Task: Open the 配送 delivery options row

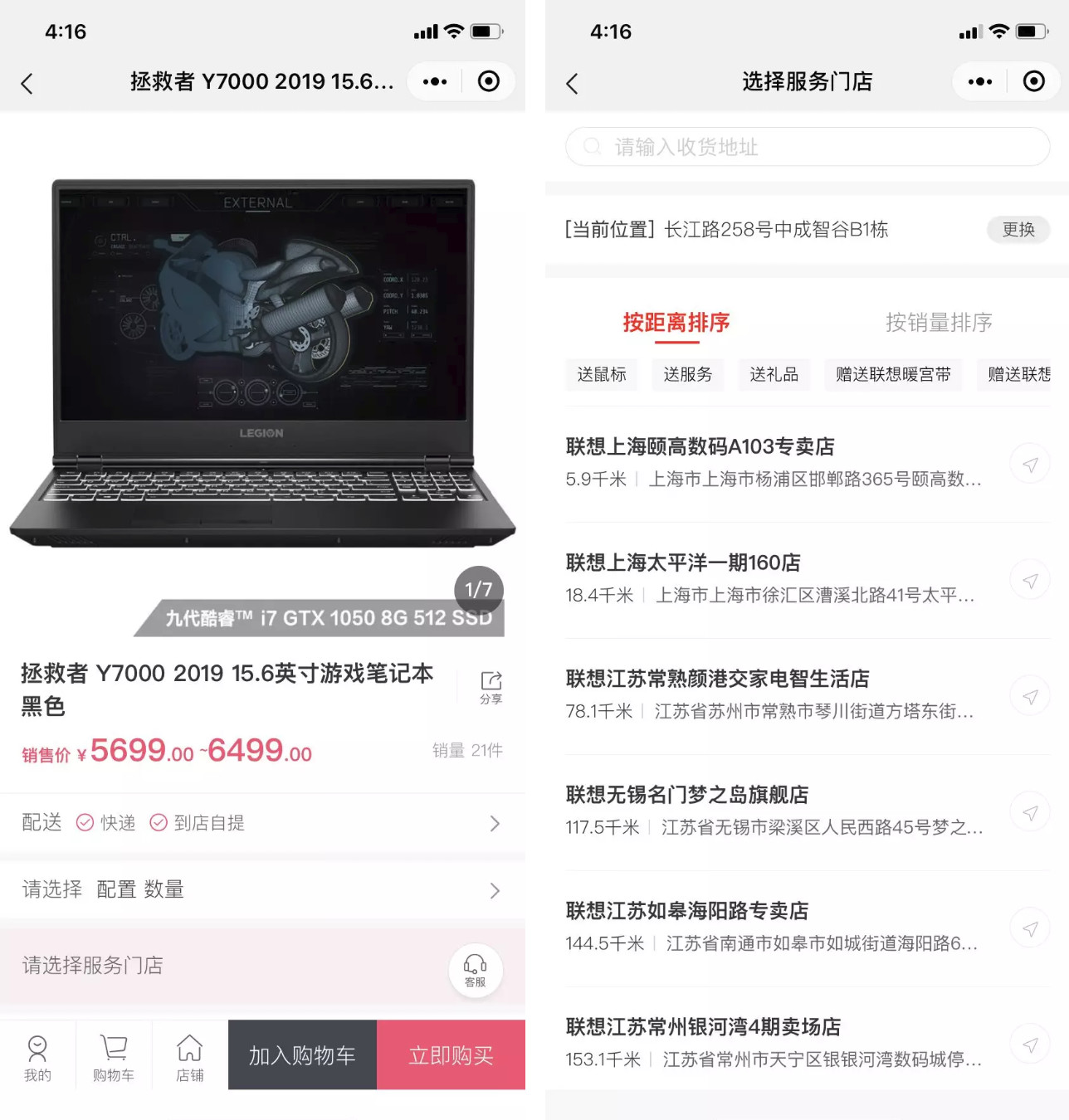Action: tap(262, 823)
